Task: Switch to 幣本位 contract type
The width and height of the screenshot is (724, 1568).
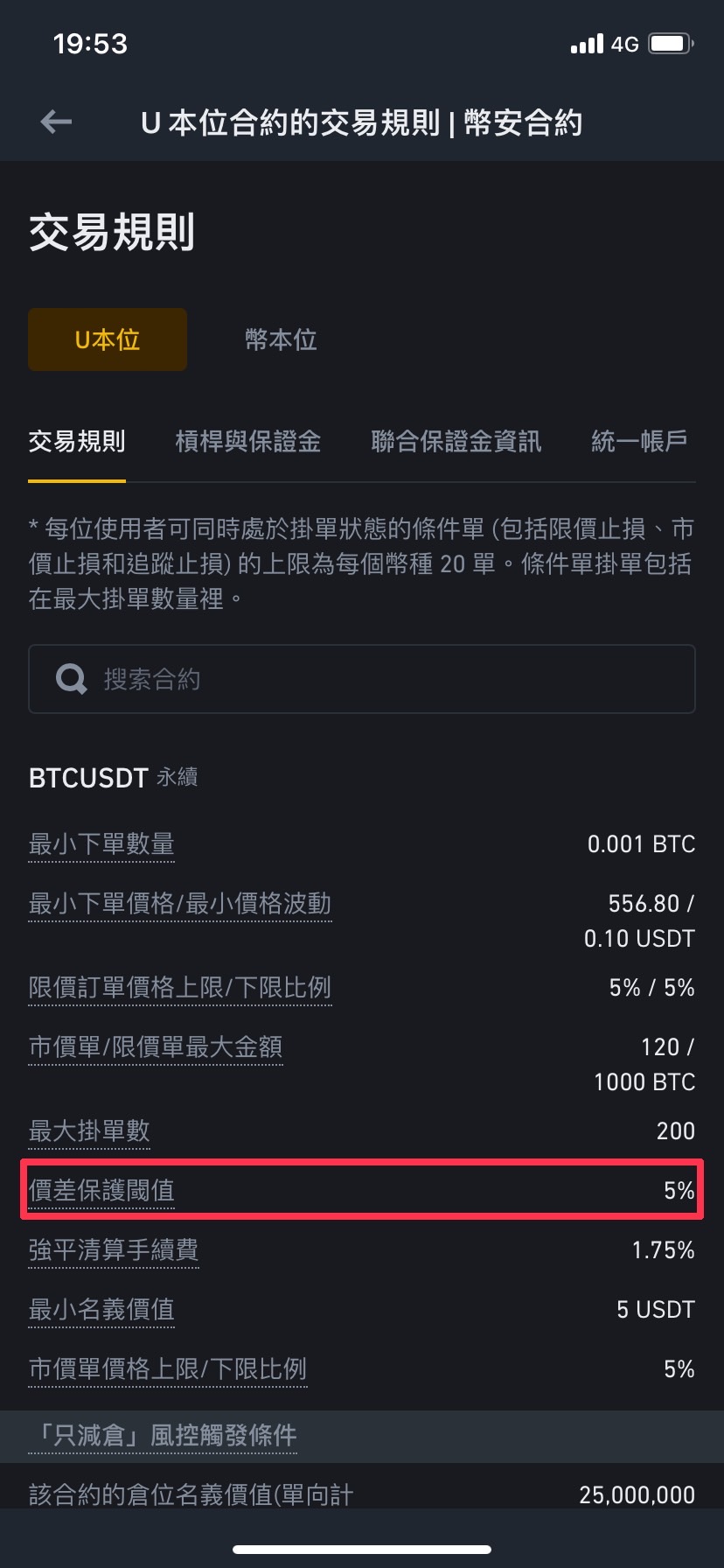Action: point(282,339)
